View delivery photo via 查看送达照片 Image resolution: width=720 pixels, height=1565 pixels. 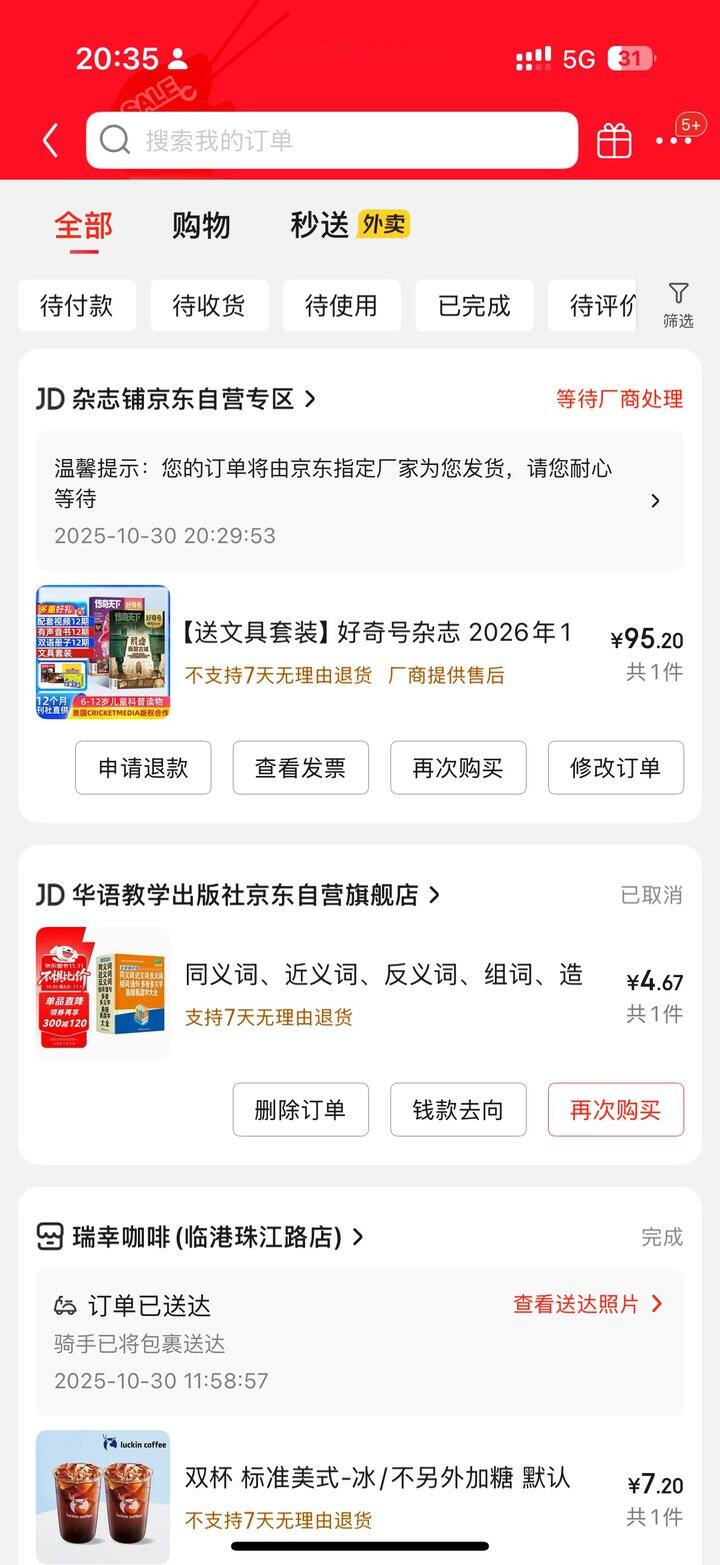click(x=587, y=1304)
